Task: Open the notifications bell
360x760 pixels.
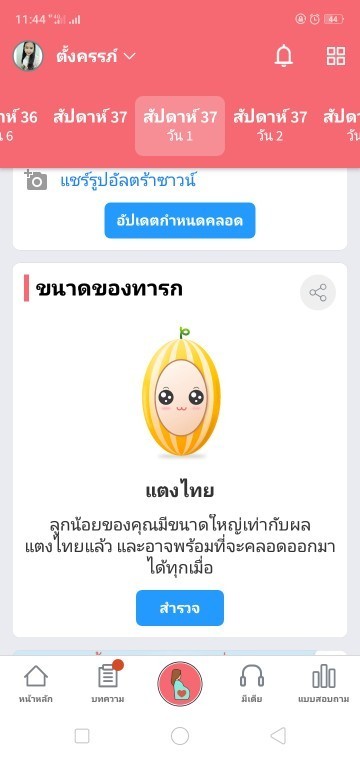Action: pyautogui.click(x=283, y=56)
